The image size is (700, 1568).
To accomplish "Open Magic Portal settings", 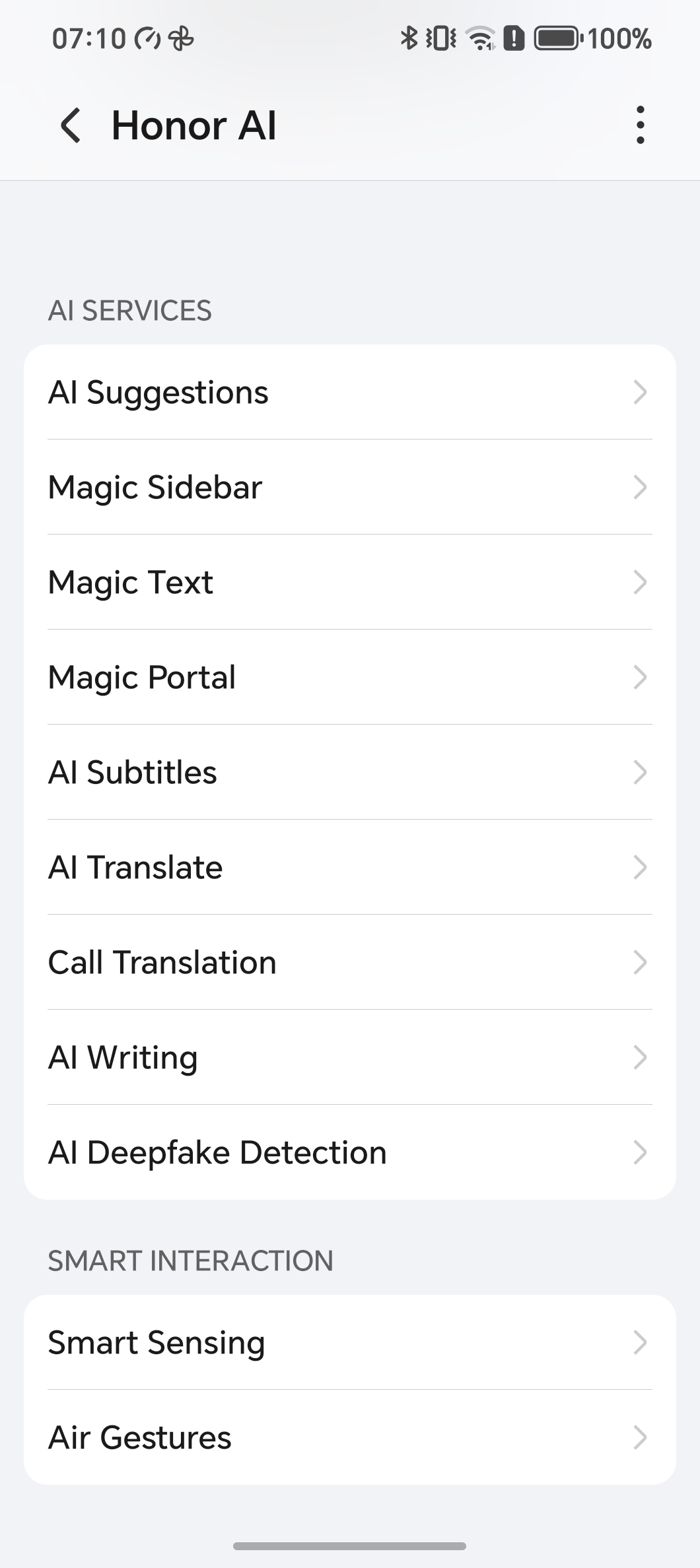I will [350, 677].
